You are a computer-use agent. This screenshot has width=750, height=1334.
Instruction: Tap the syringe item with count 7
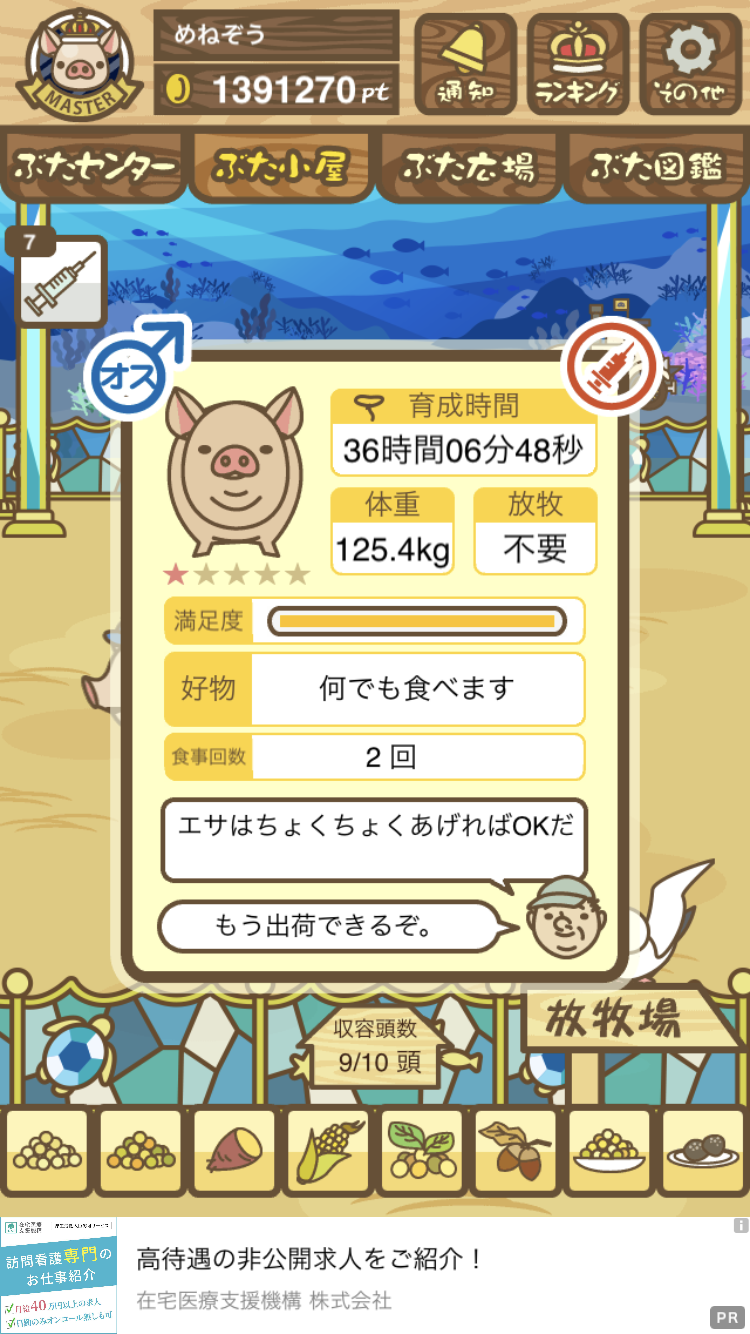[61, 282]
